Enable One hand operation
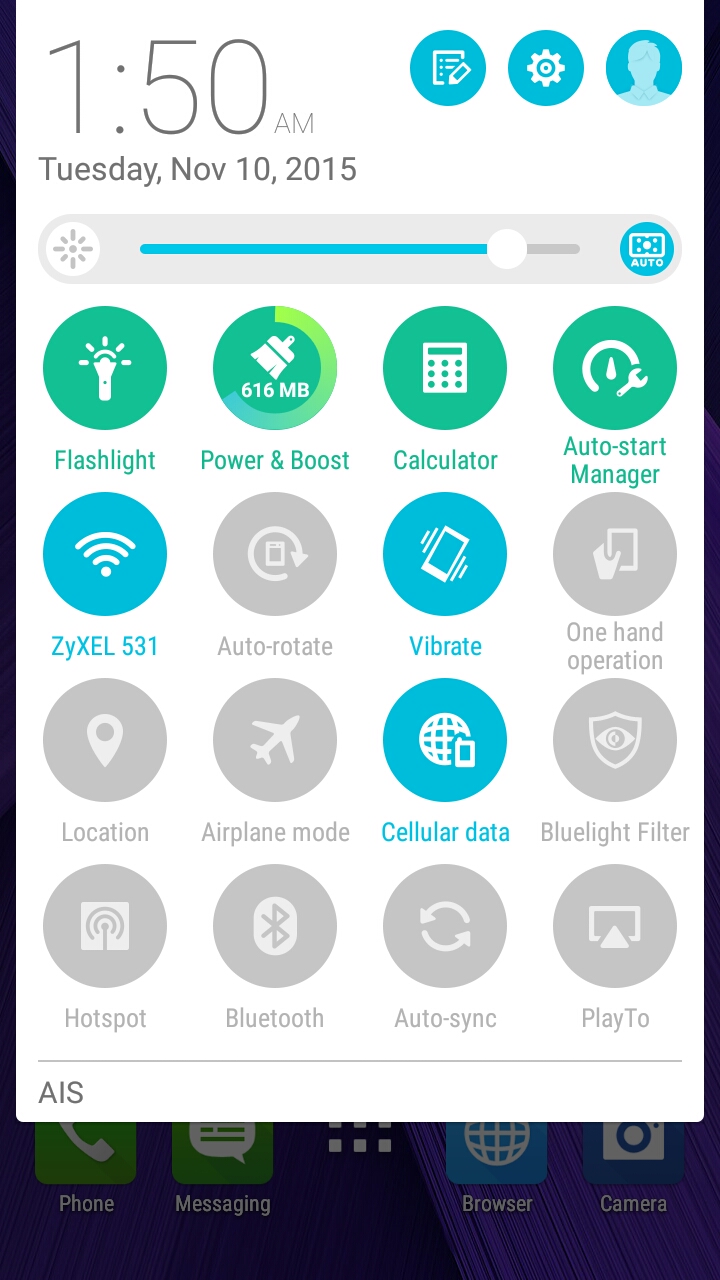Screen dimensions: 720x1280 [x=615, y=554]
